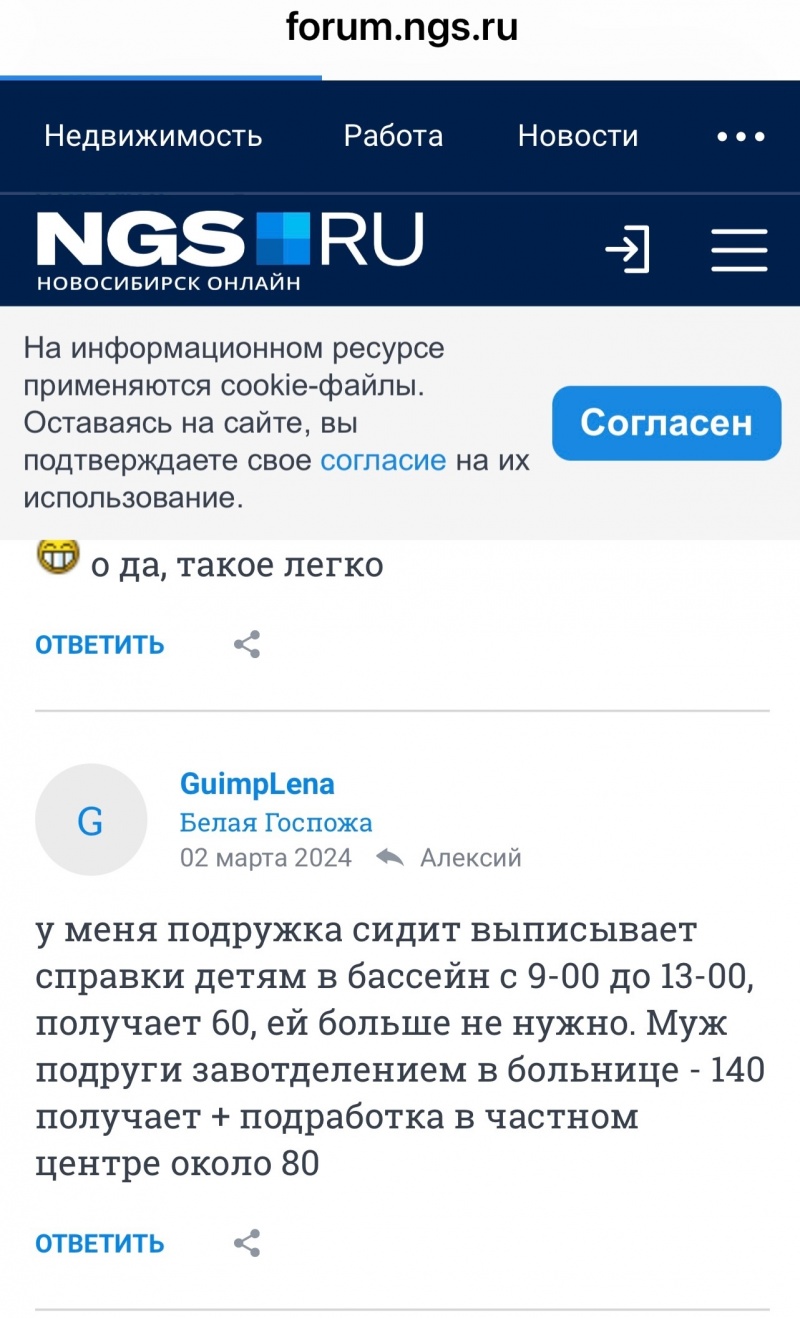Share GuimpLena's comment

(247, 1244)
